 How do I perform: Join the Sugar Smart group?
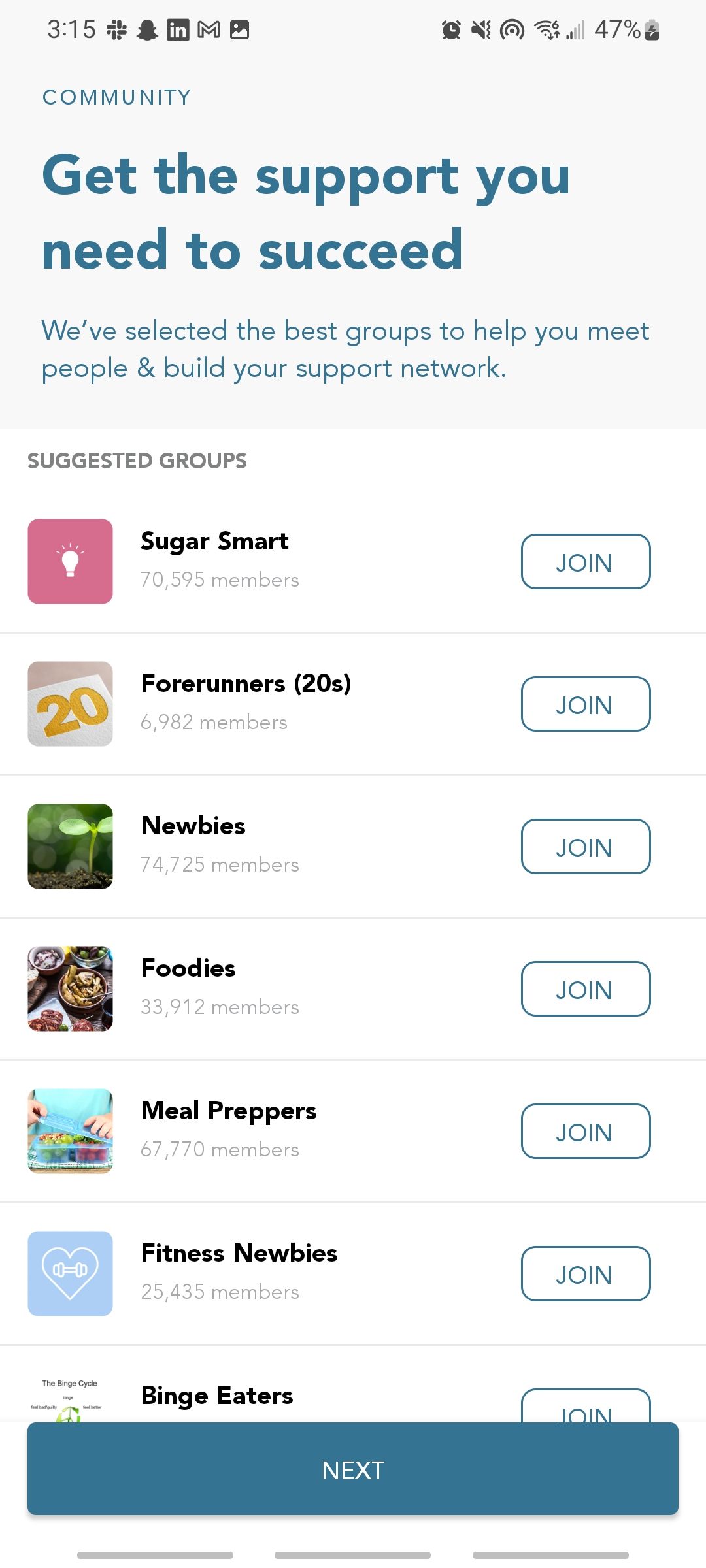pos(585,561)
